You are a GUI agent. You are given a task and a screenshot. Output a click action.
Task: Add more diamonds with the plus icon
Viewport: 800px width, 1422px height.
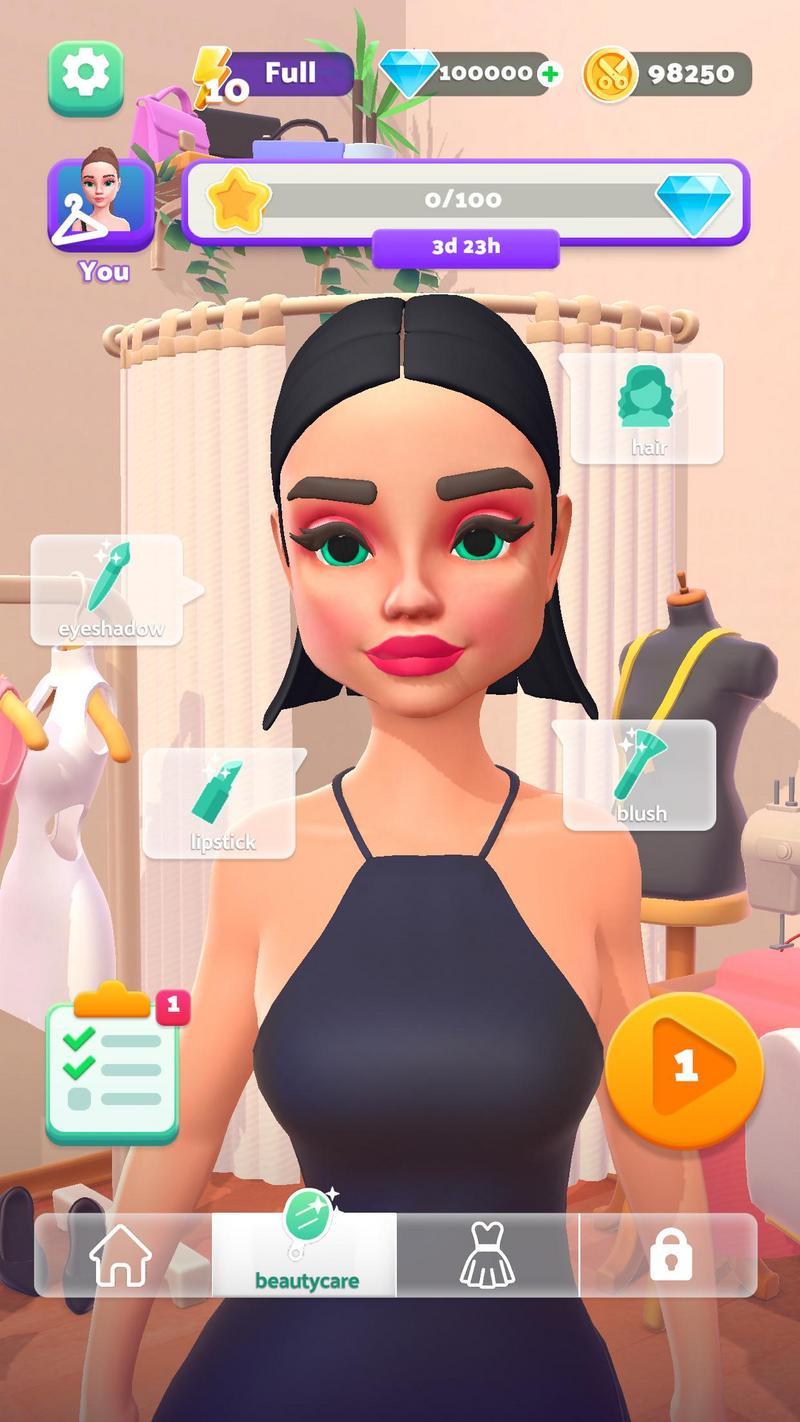pos(548,74)
